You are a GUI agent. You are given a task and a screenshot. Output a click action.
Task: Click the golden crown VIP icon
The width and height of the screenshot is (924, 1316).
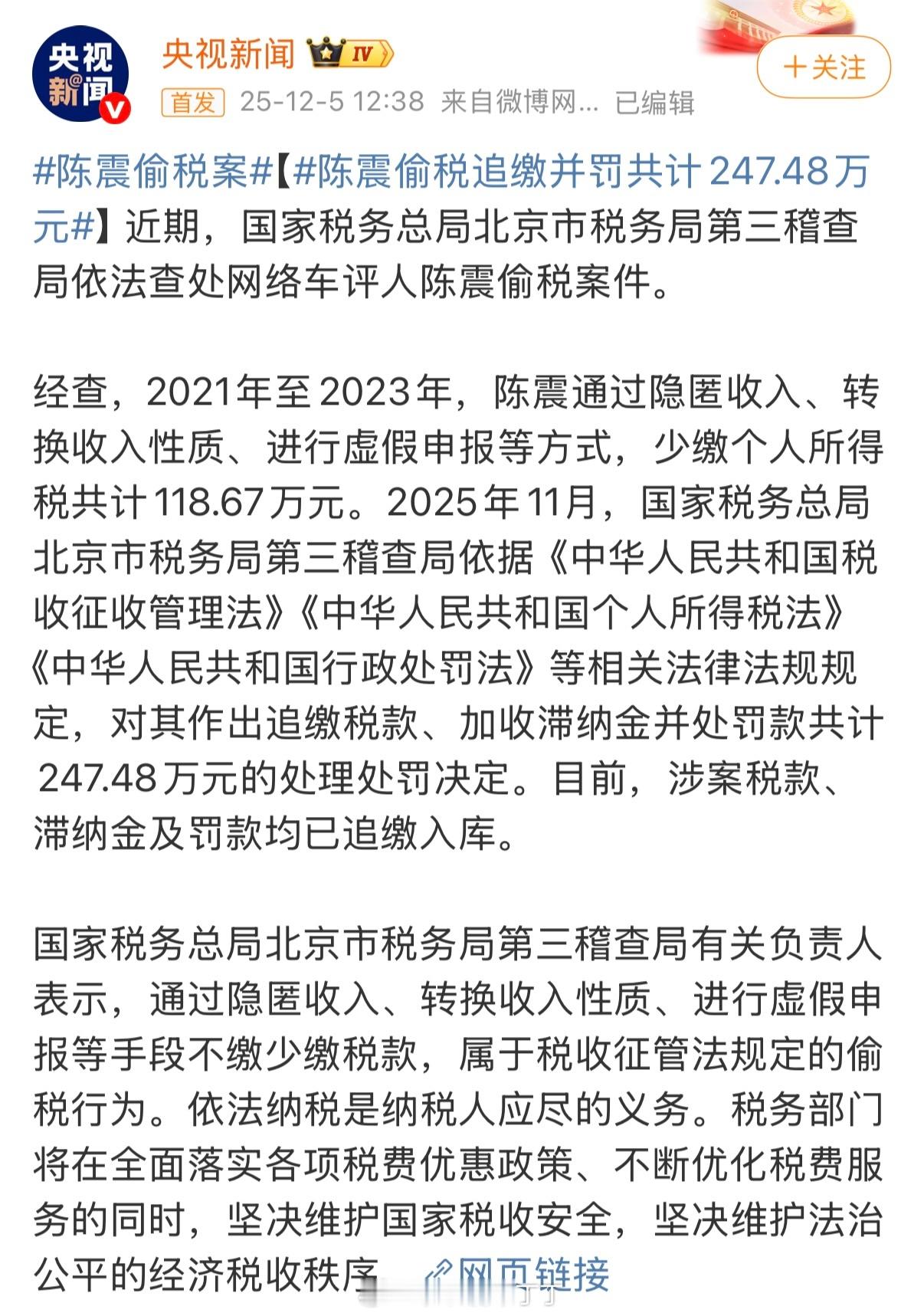coord(325,51)
